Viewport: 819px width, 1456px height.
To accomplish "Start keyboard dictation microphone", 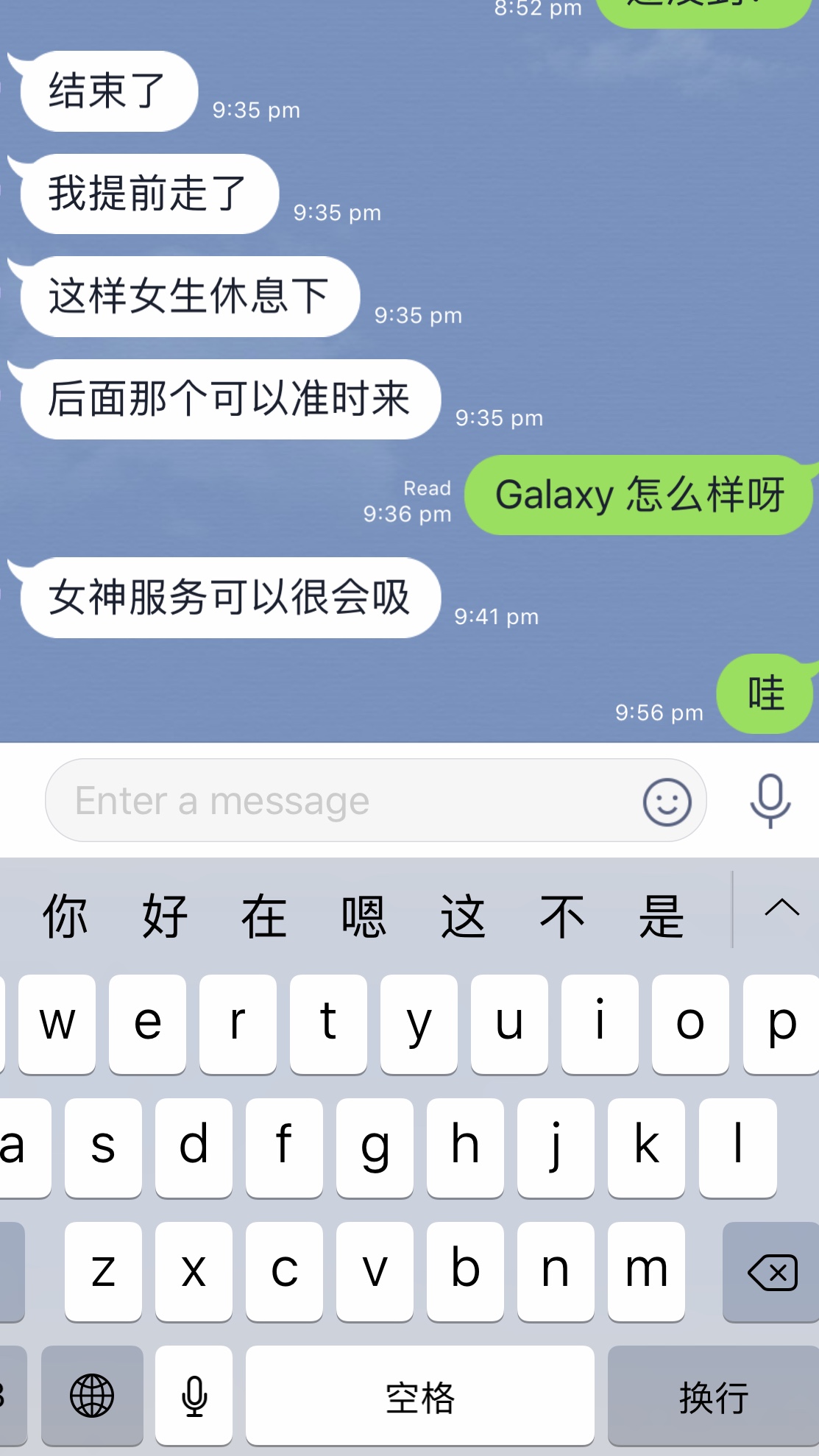I will 194,1395.
